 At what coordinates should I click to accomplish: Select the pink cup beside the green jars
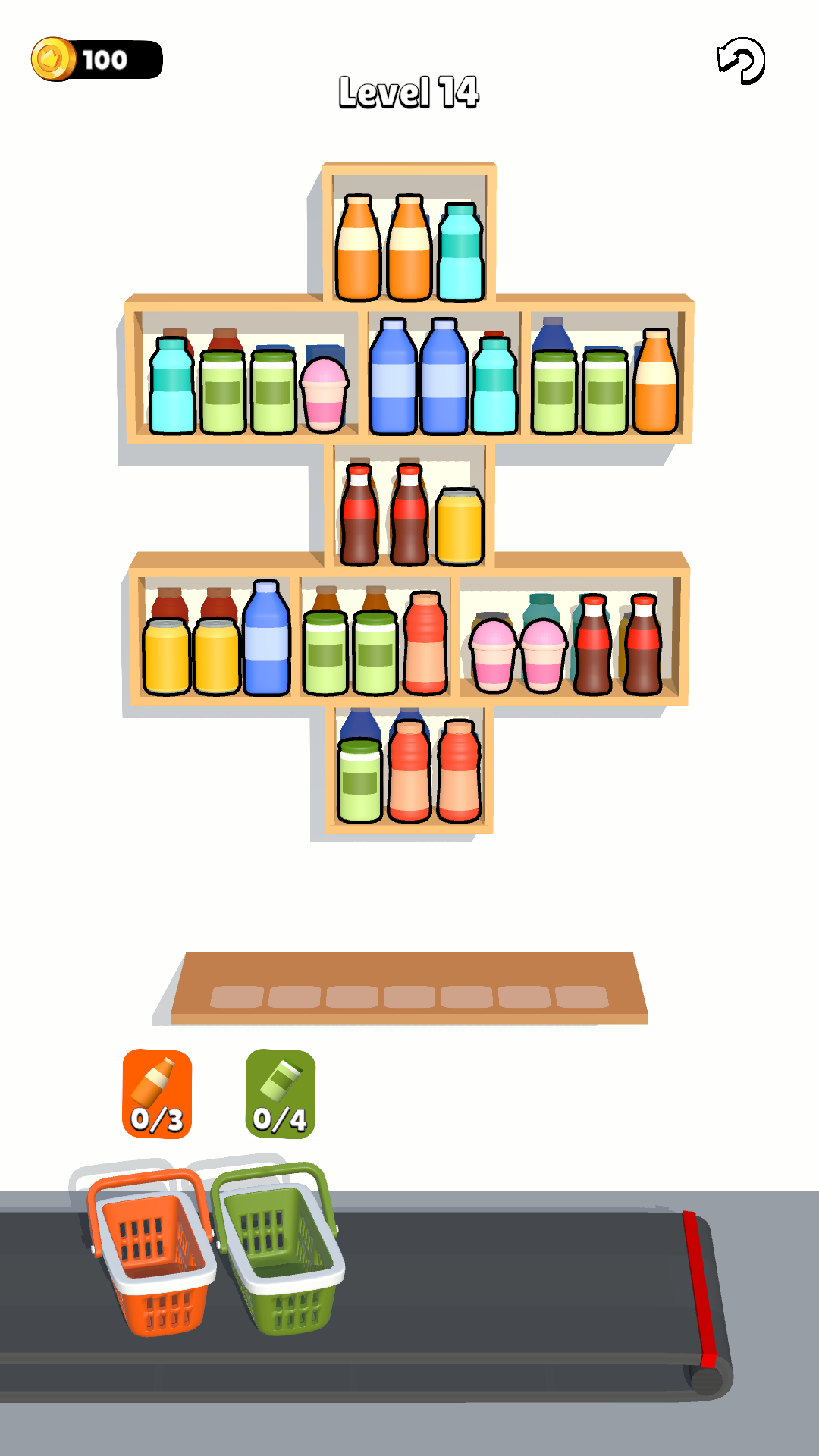(325, 396)
